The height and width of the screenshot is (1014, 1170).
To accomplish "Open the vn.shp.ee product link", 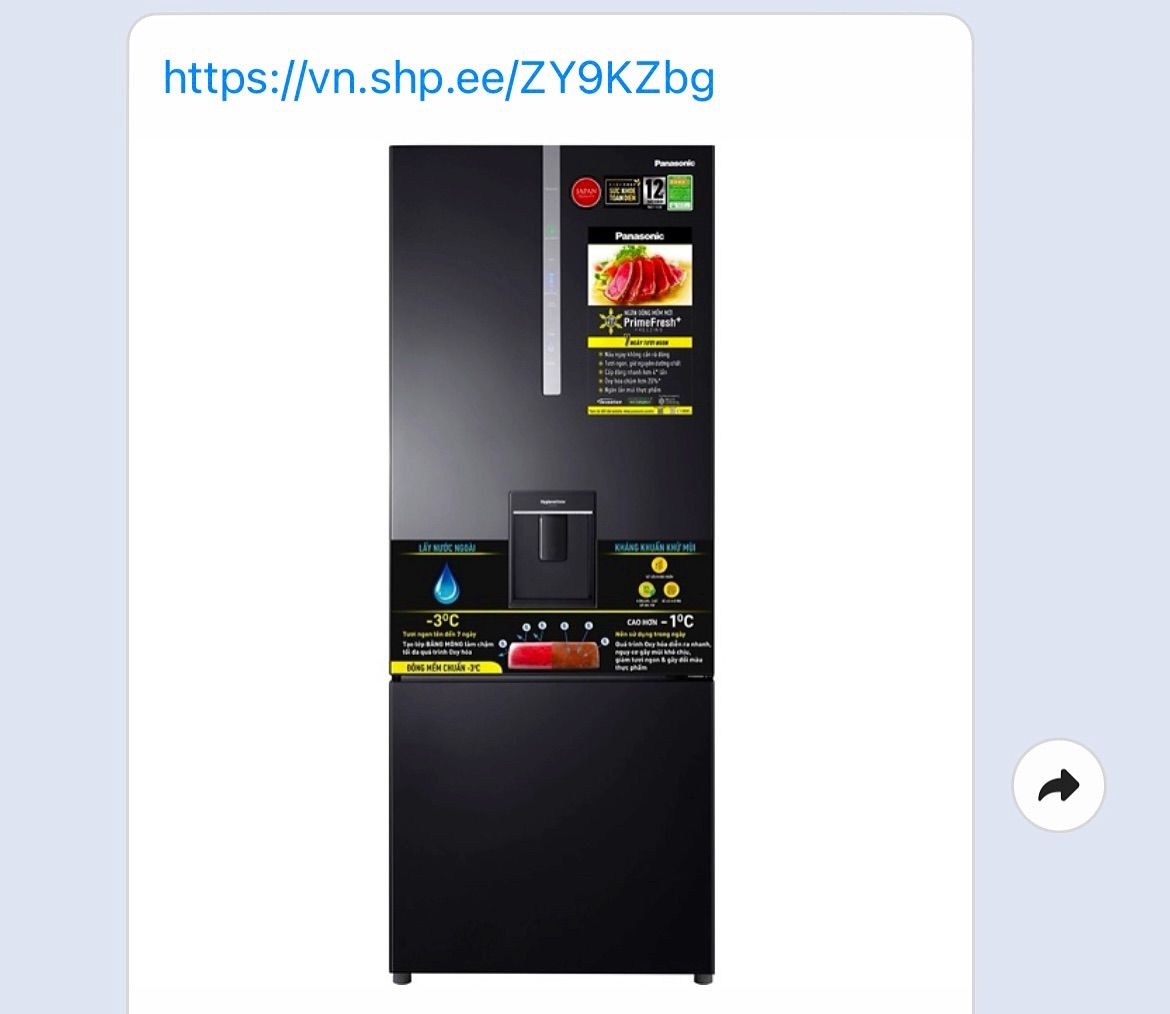I will (439, 78).
